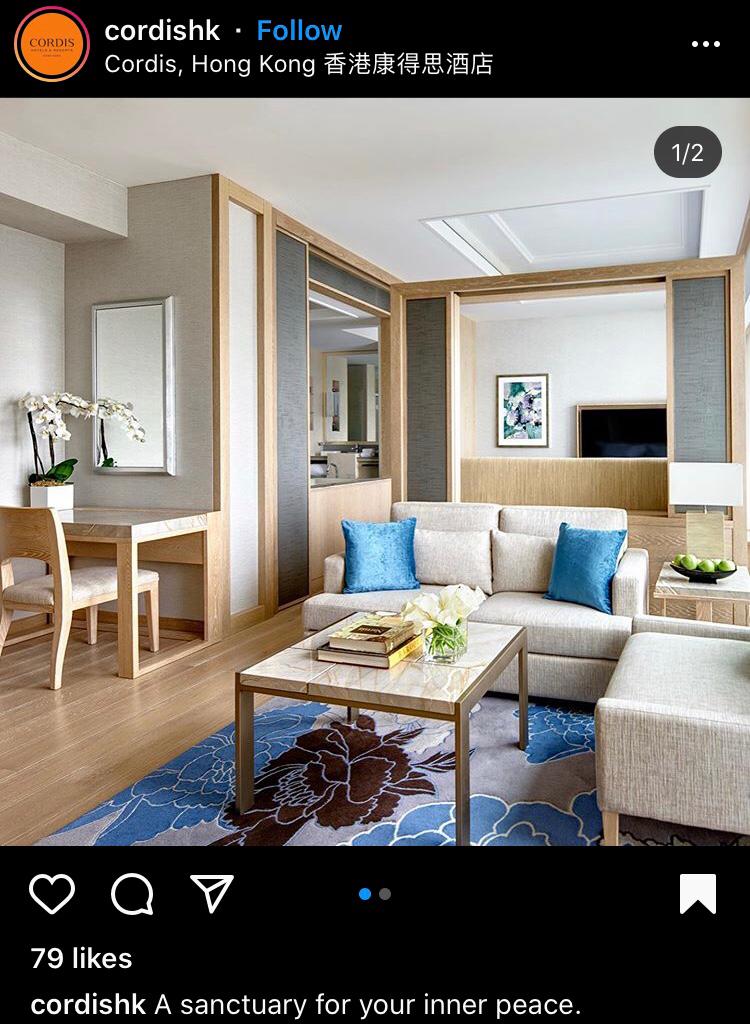This screenshot has height=1024, width=750.
Task: Follow the cordishk account
Action: (x=299, y=30)
